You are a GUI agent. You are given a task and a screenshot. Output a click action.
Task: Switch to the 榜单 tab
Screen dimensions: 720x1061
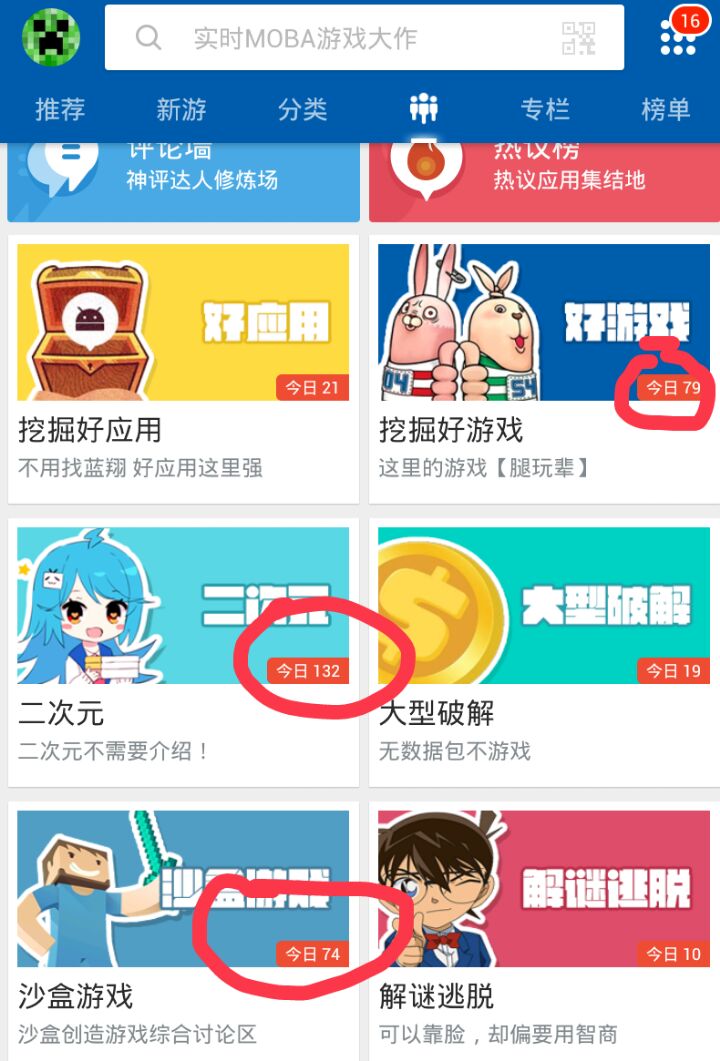tap(666, 109)
